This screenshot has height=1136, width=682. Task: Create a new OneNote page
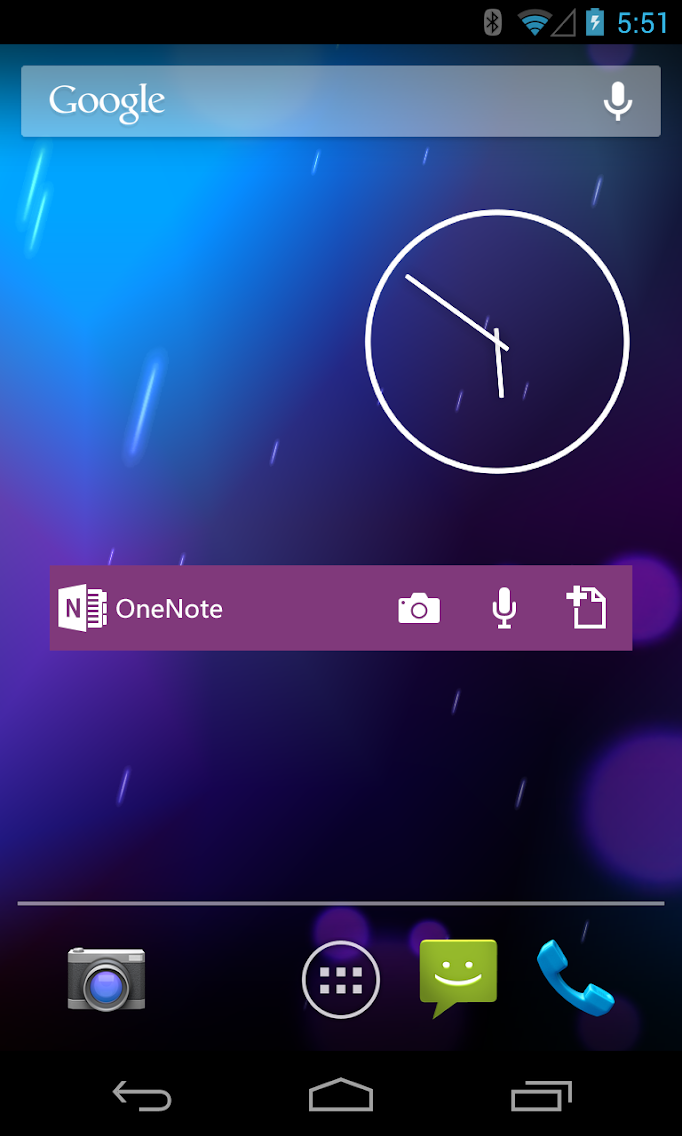point(587,608)
